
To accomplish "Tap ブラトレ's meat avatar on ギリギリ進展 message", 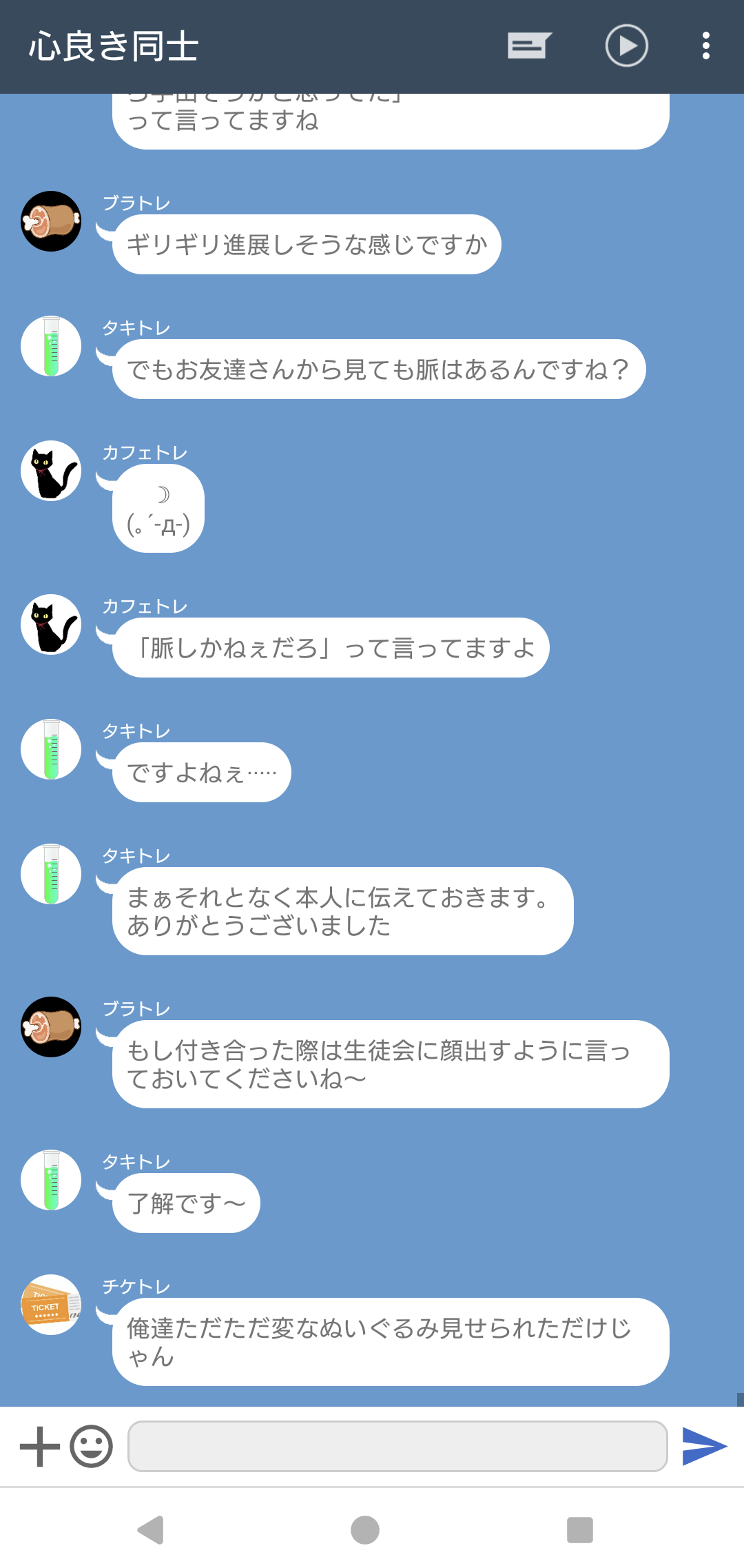I will [51, 221].
